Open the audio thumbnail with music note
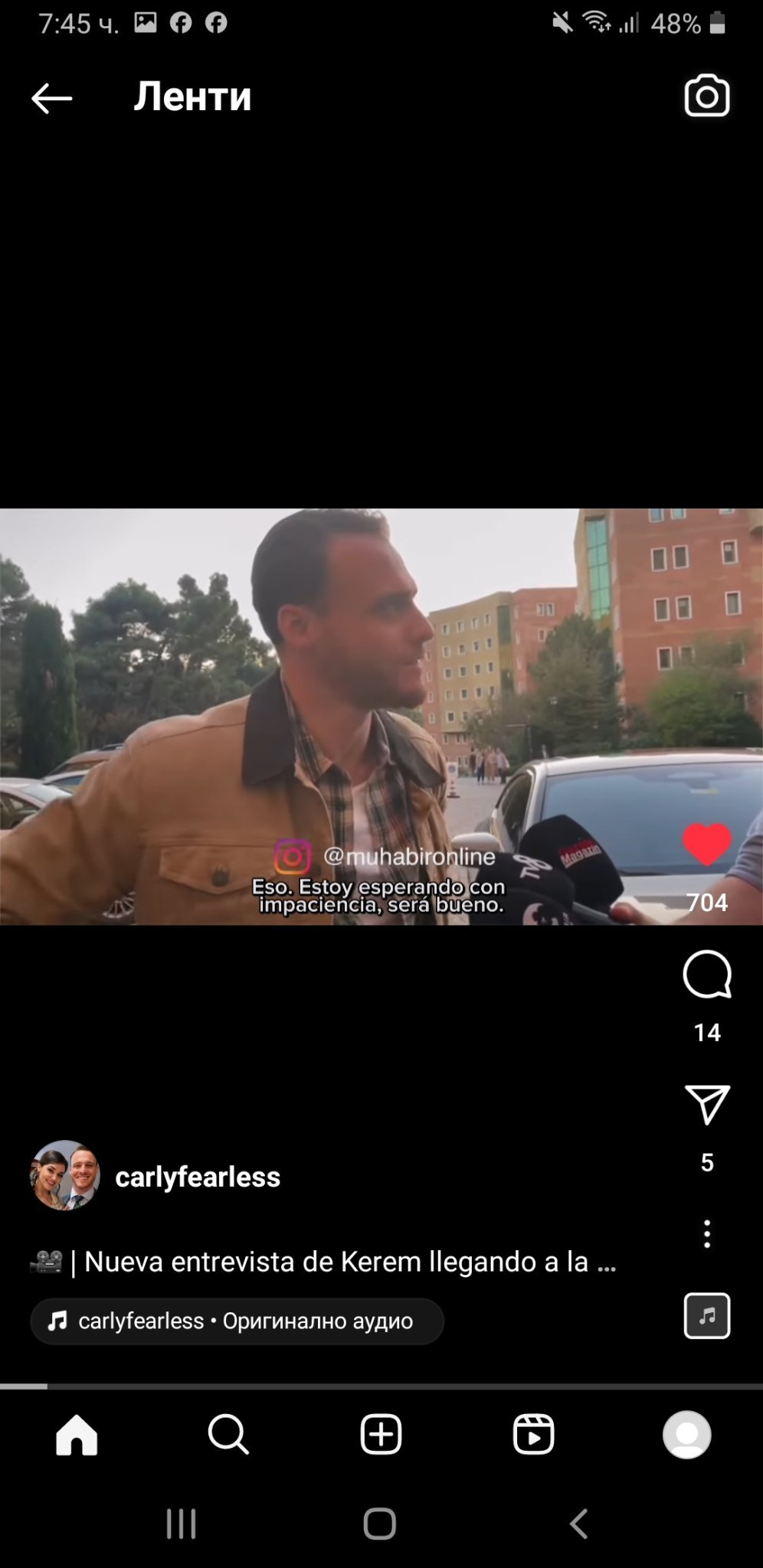 pos(706,1315)
